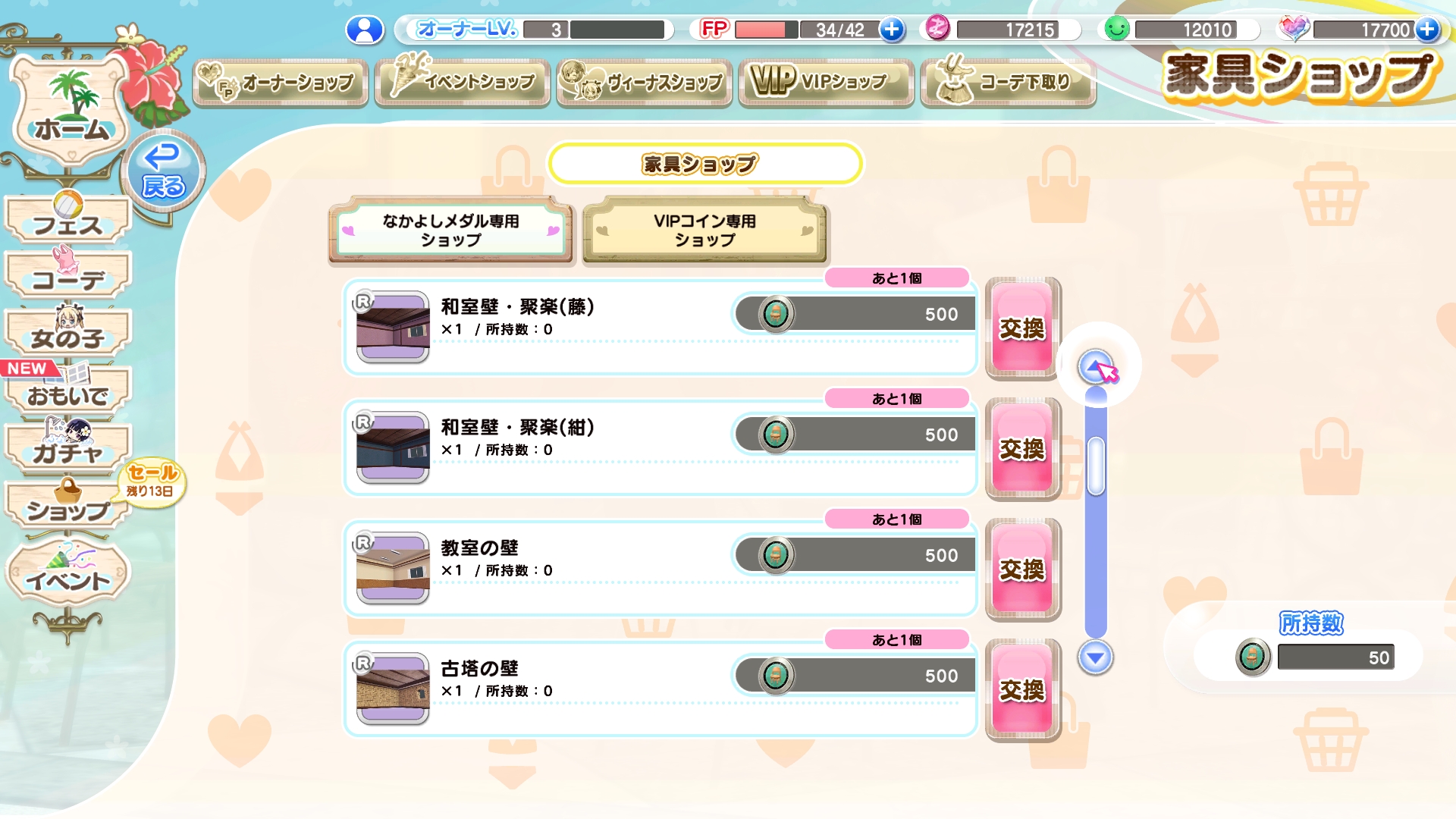Select なかよしメダル専用ショップ
The image size is (1456, 819).
[451, 231]
